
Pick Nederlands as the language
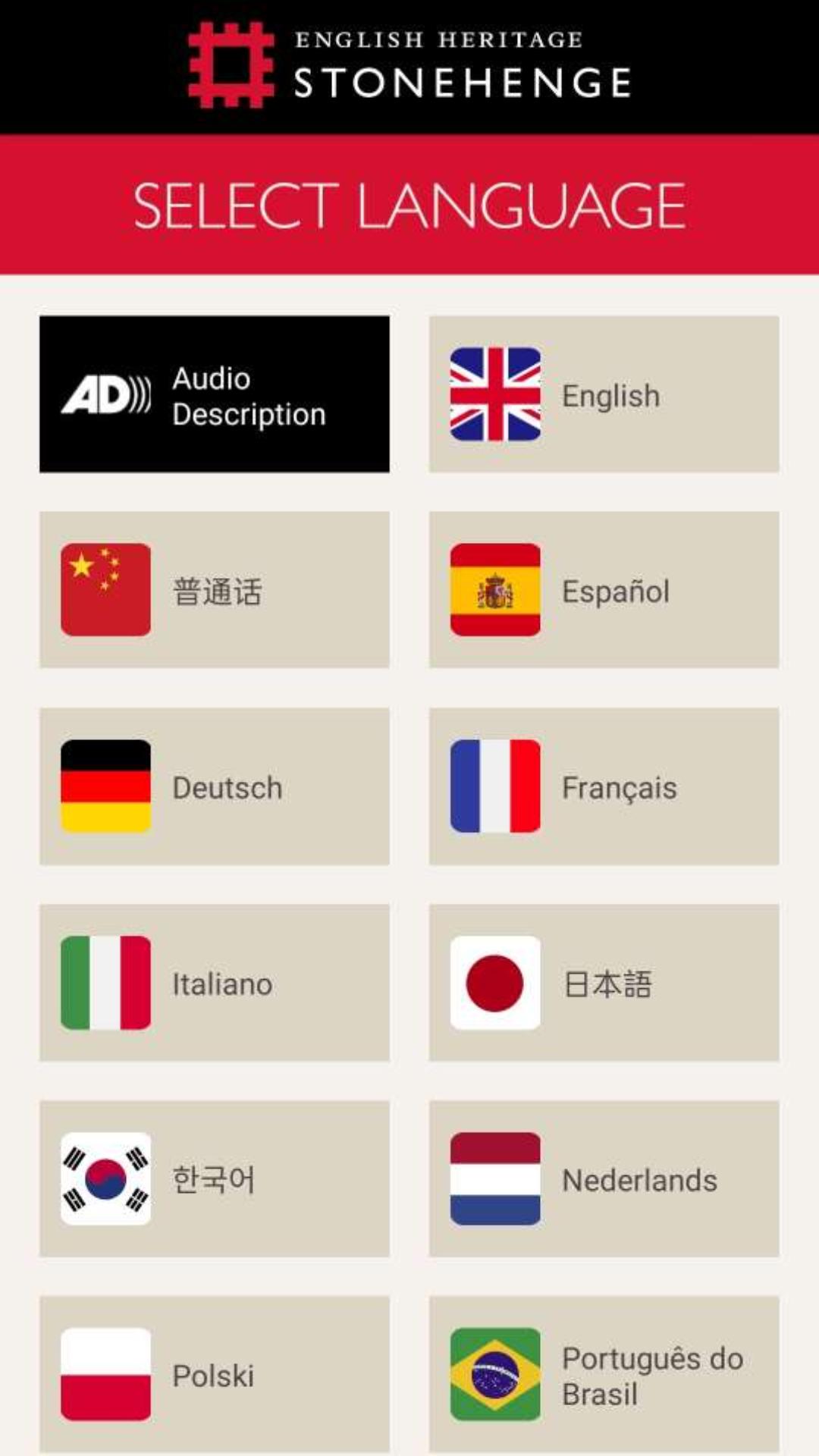coord(604,1179)
